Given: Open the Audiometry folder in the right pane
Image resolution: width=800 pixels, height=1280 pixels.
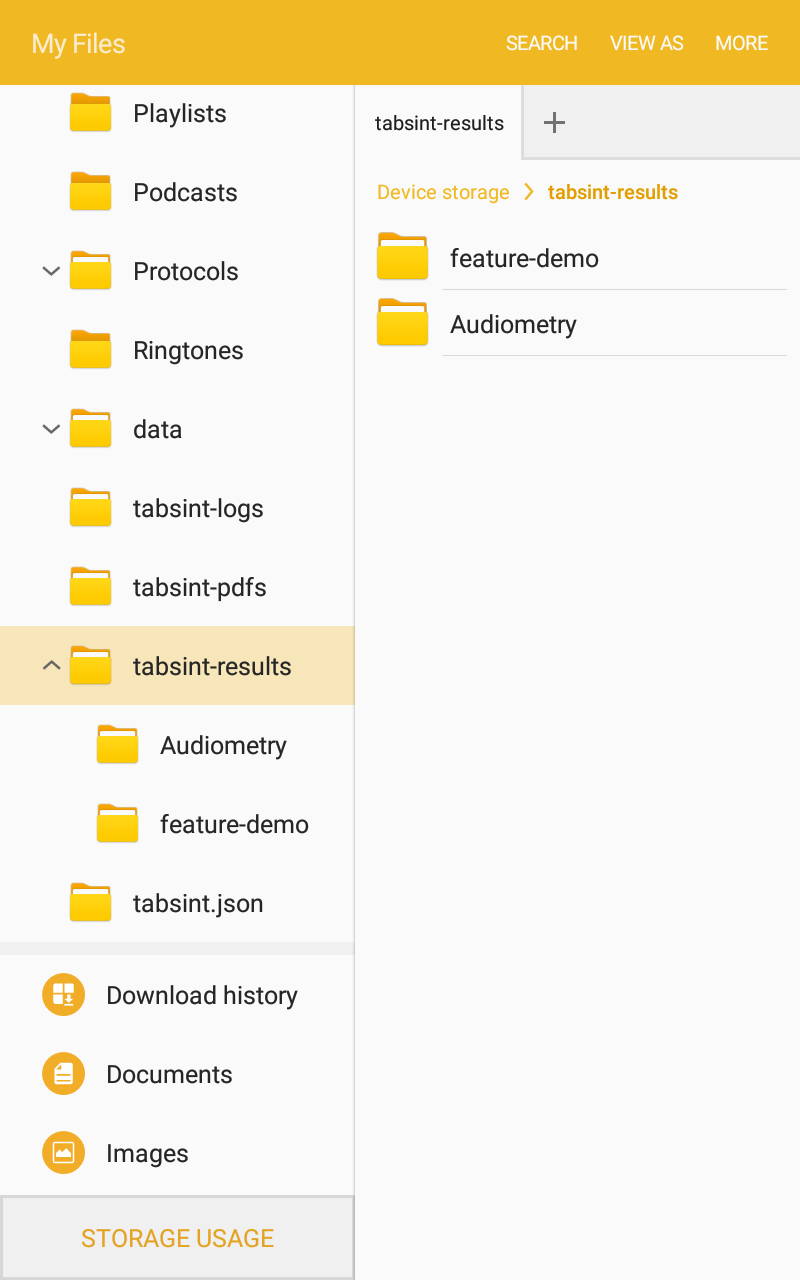Looking at the screenshot, I should [581, 324].
